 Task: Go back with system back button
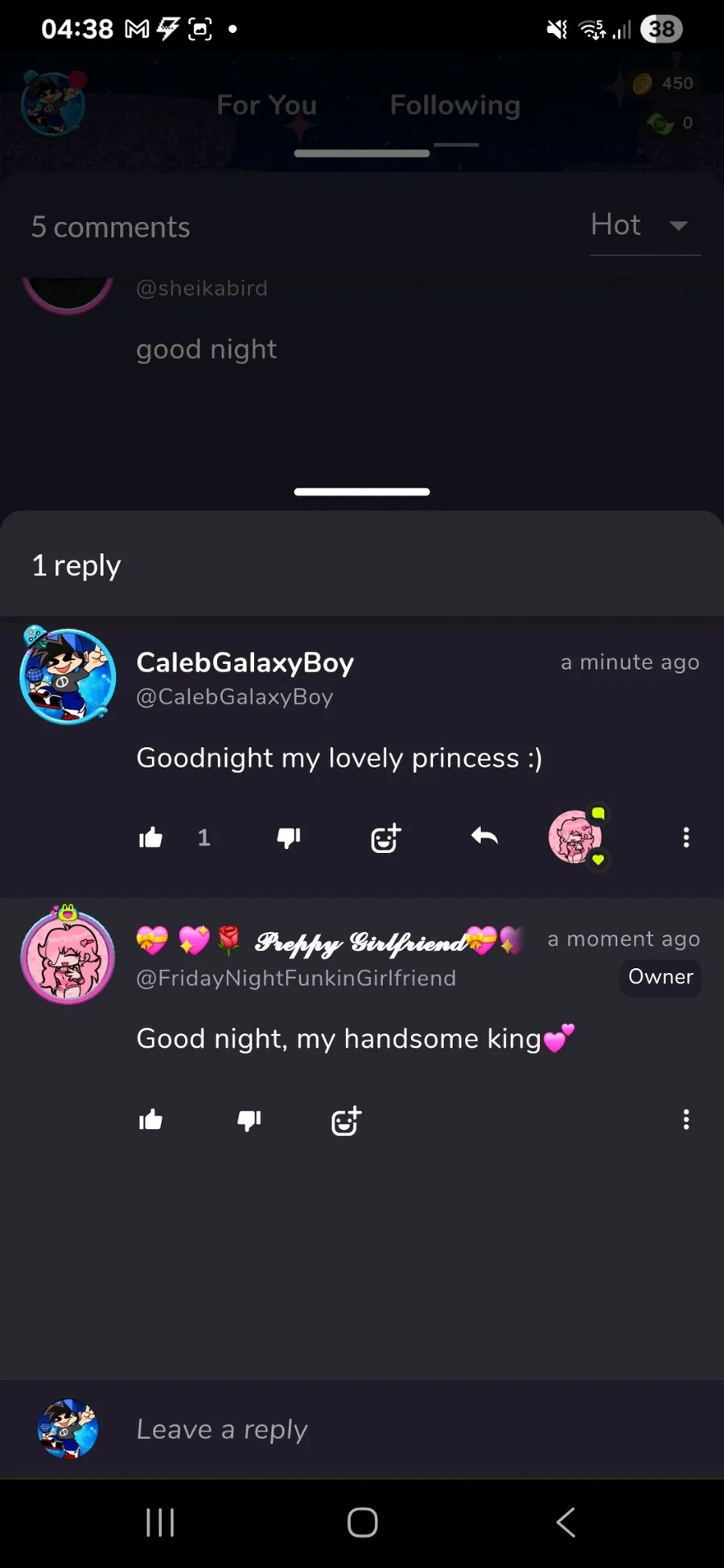[x=566, y=1522]
